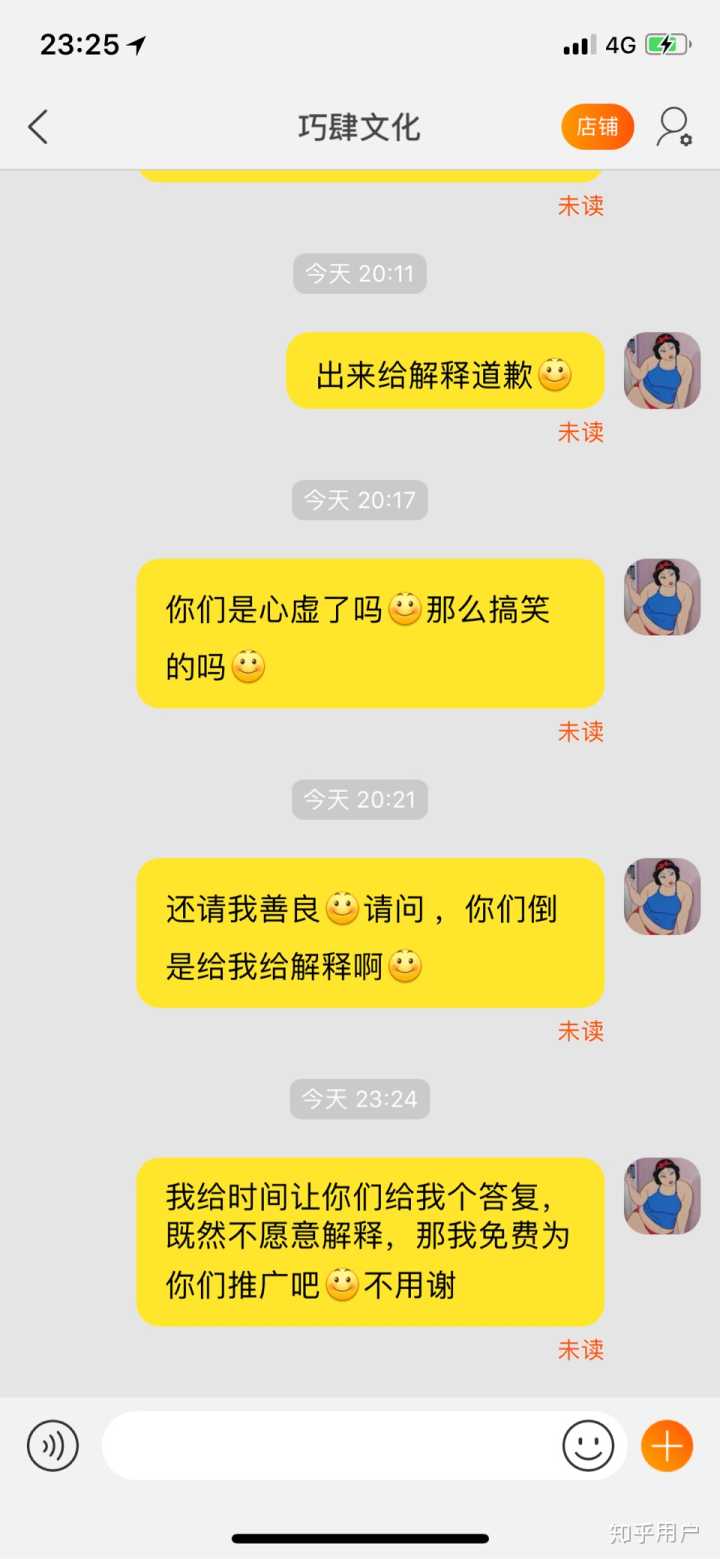Screen dimensions: 720x1559
Task: Tap avatar beside 还请我善良 message
Action: 662,896
